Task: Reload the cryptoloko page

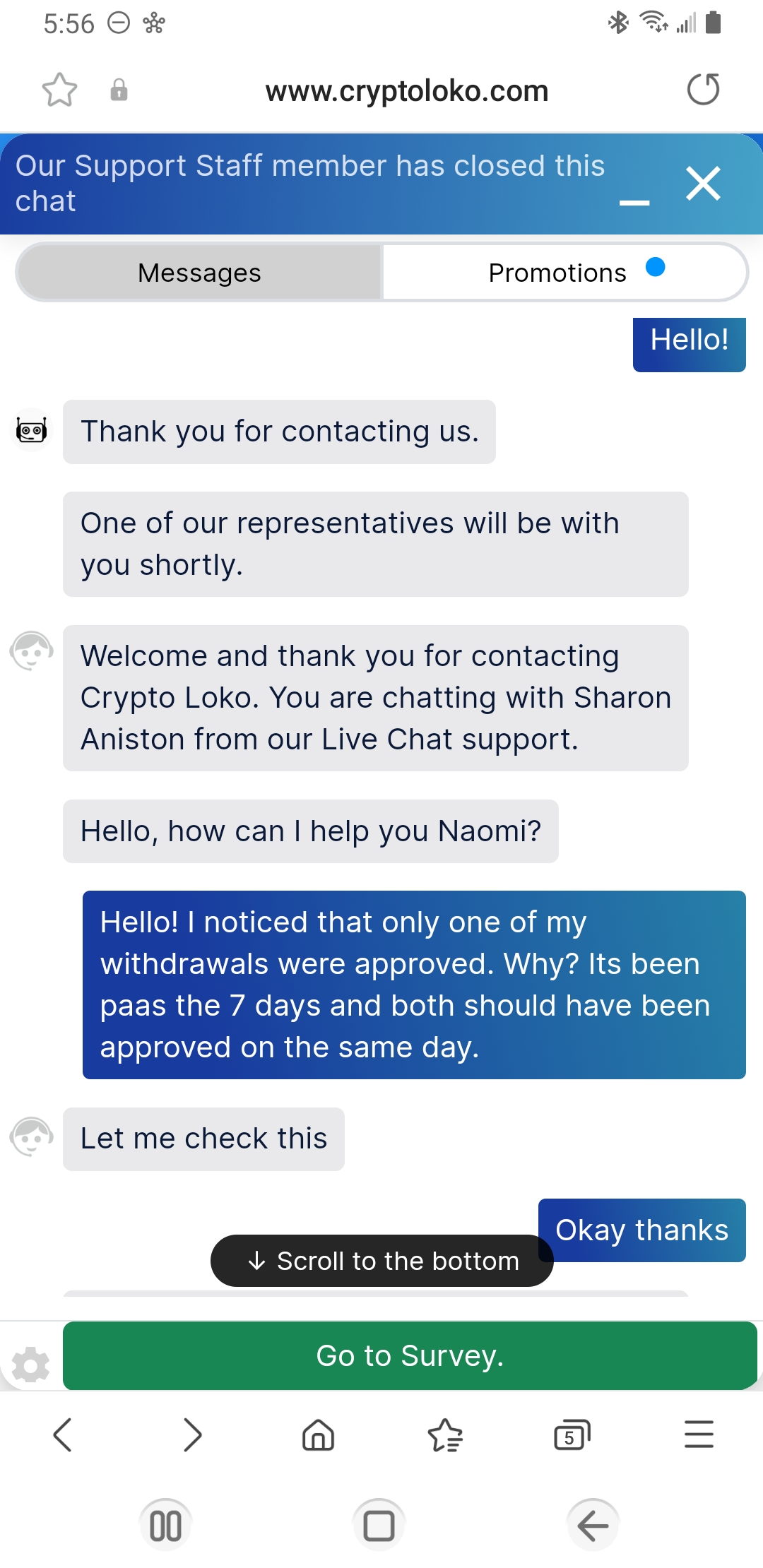Action: (703, 90)
